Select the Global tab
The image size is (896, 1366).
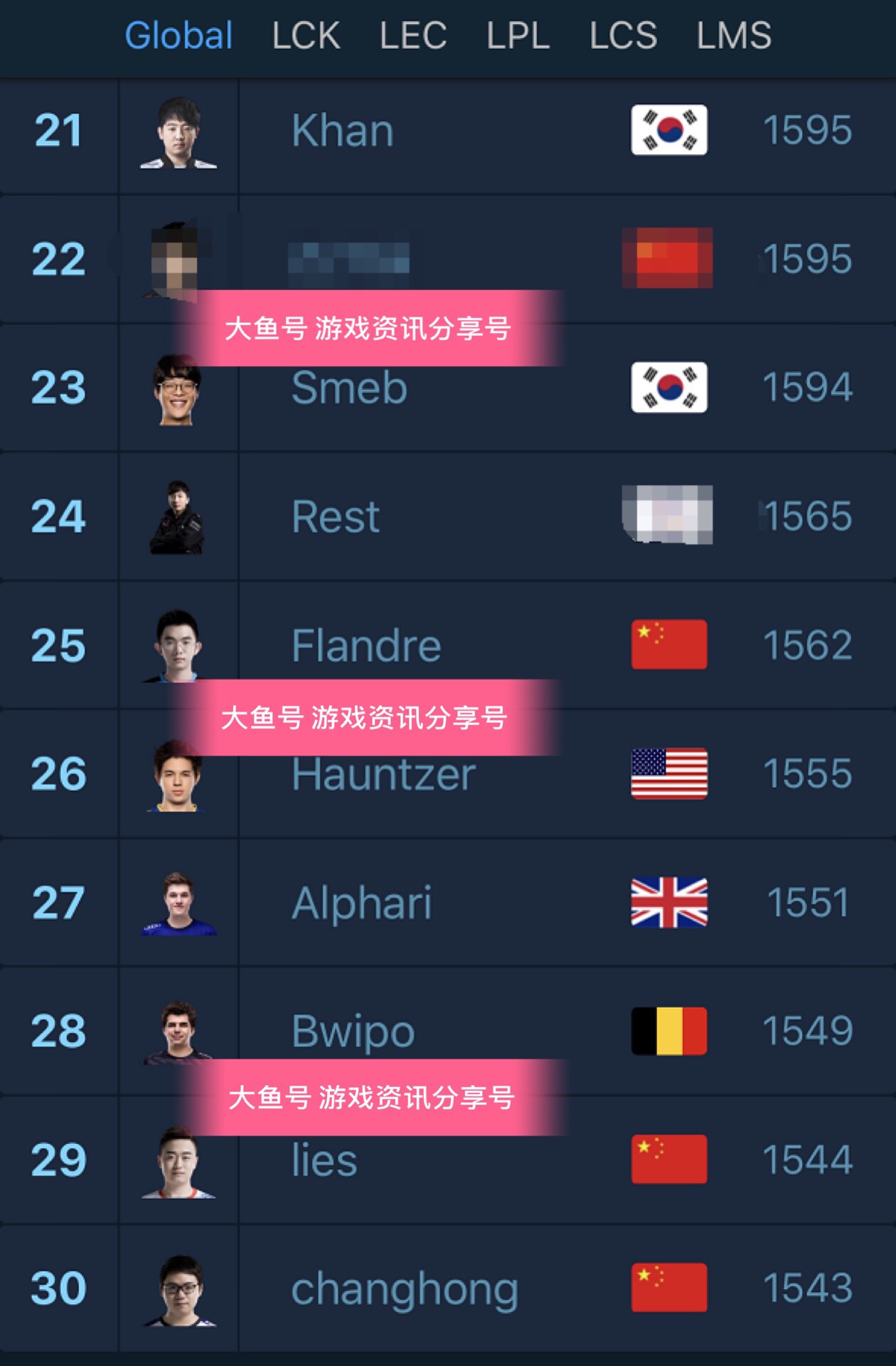[x=178, y=36]
